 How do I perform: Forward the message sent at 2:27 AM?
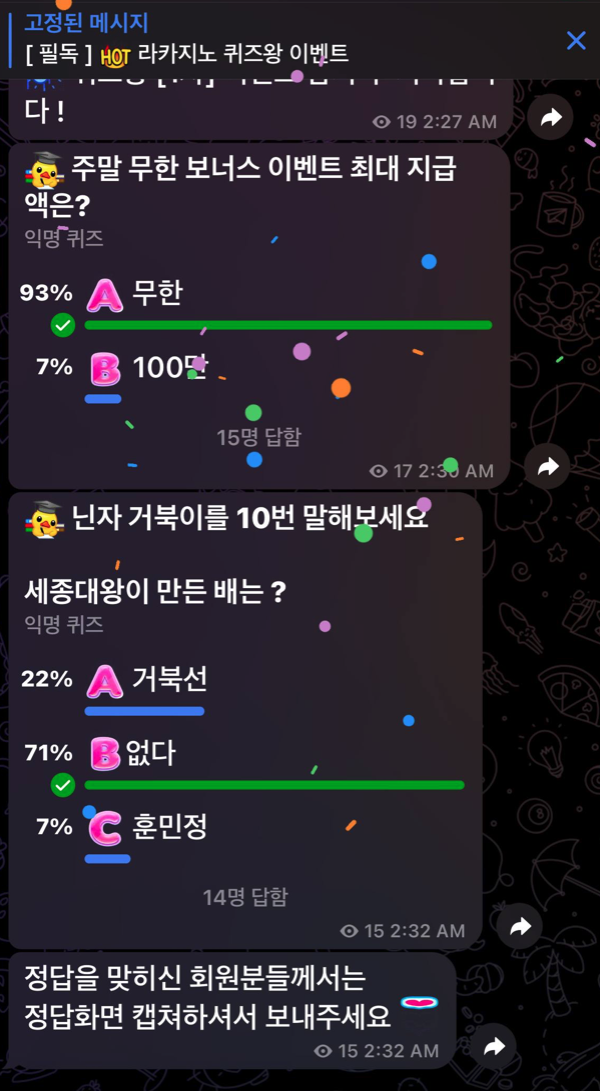[550, 118]
